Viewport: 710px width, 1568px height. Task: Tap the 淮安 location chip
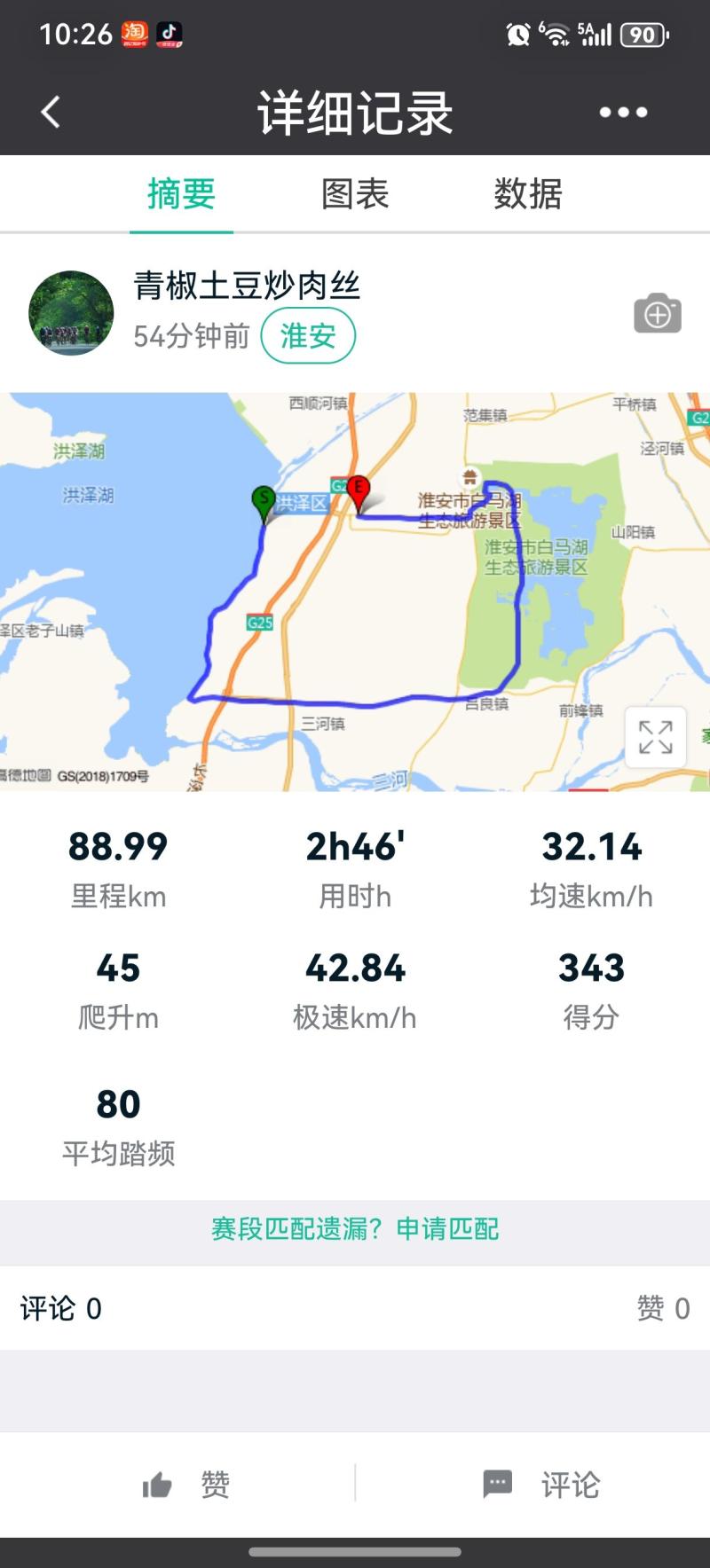click(308, 336)
